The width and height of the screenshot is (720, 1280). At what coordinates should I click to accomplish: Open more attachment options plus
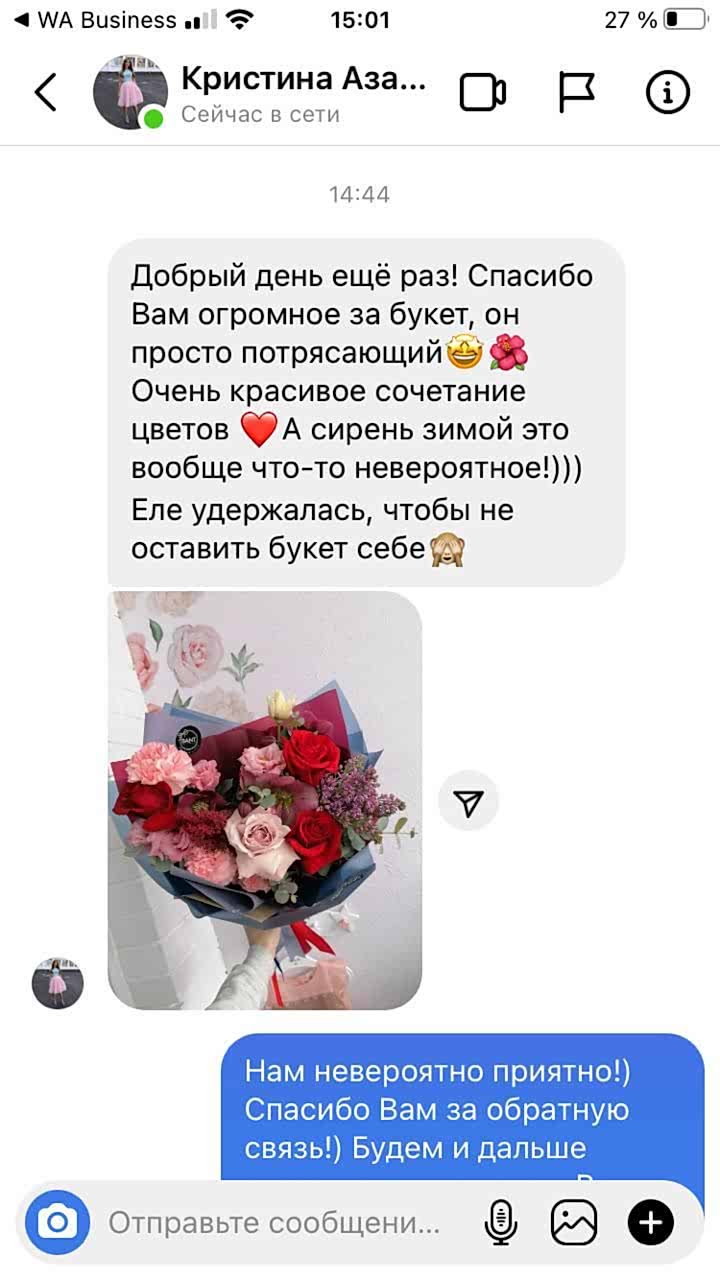650,1222
